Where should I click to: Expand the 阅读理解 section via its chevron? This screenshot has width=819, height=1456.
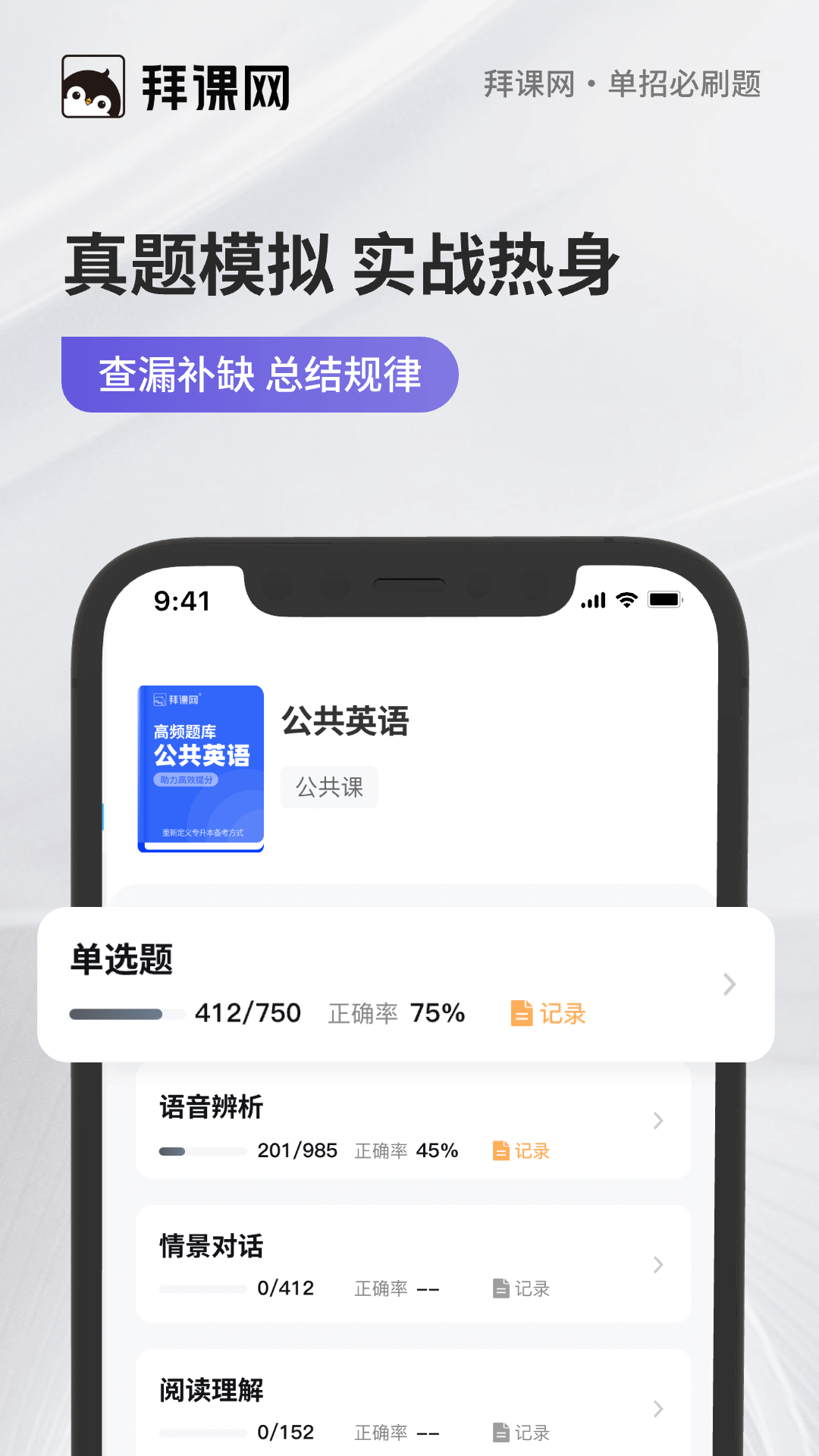[x=657, y=1410]
